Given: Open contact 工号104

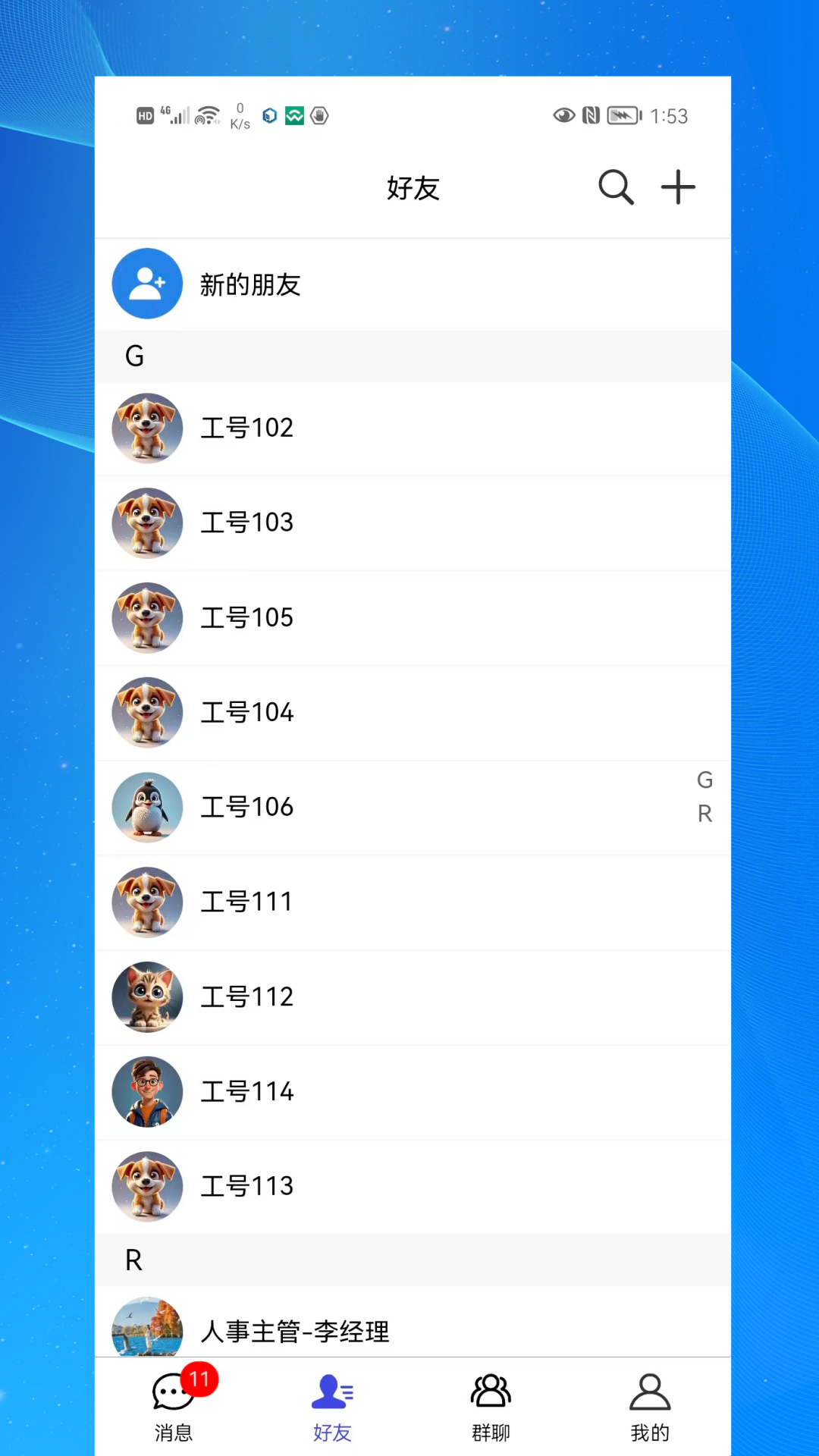Looking at the screenshot, I should (x=413, y=713).
